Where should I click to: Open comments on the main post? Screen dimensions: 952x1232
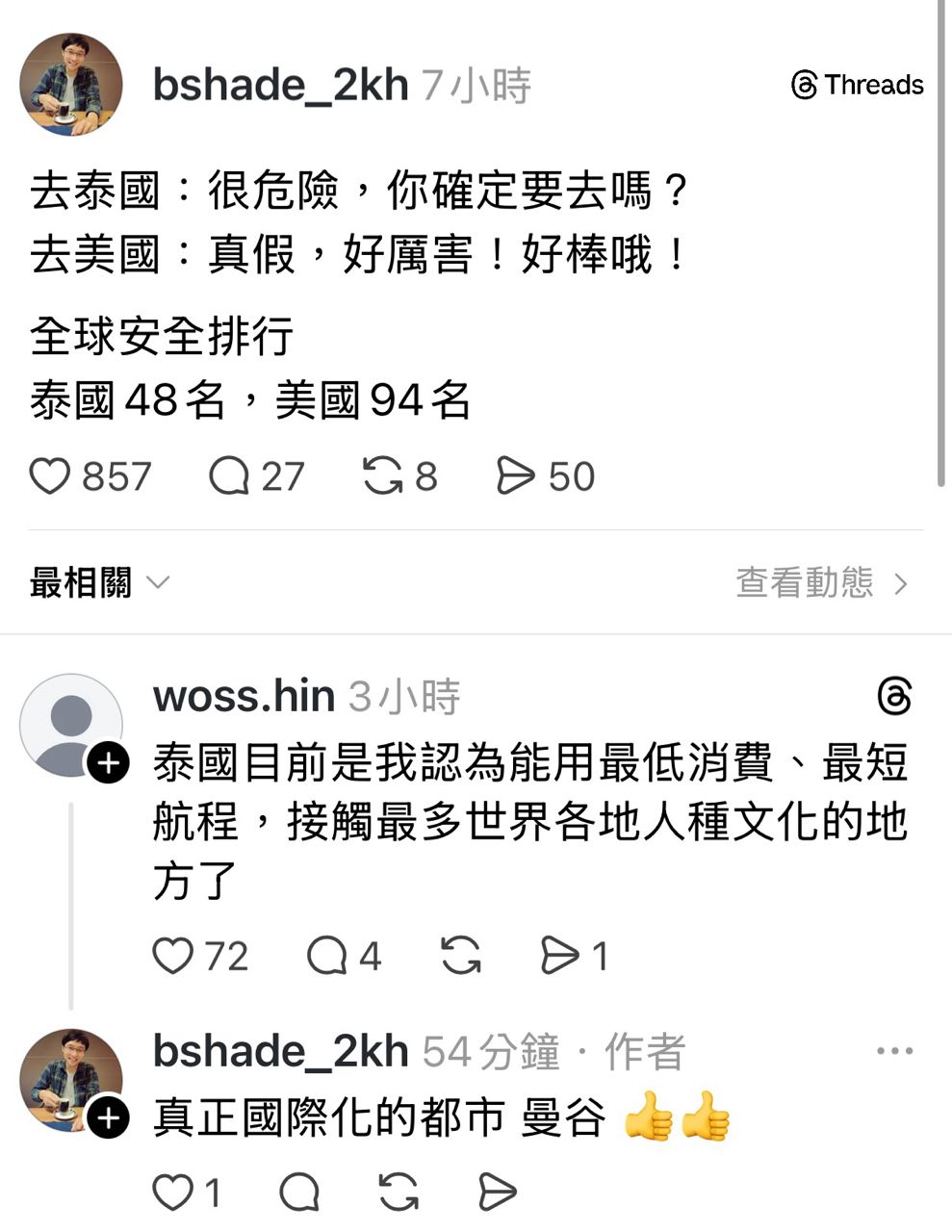coord(229,476)
